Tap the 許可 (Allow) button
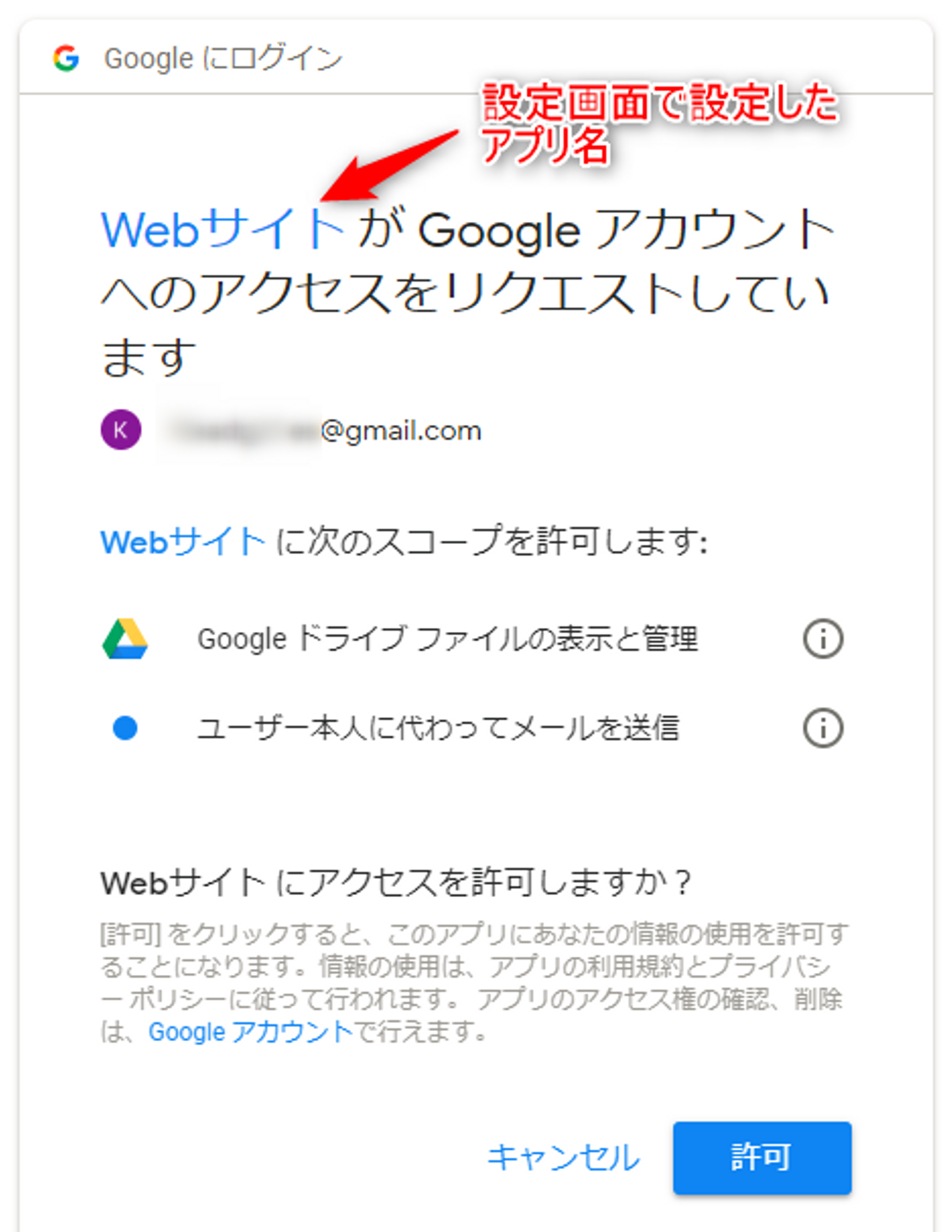 pyautogui.click(x=762, y=1157)
